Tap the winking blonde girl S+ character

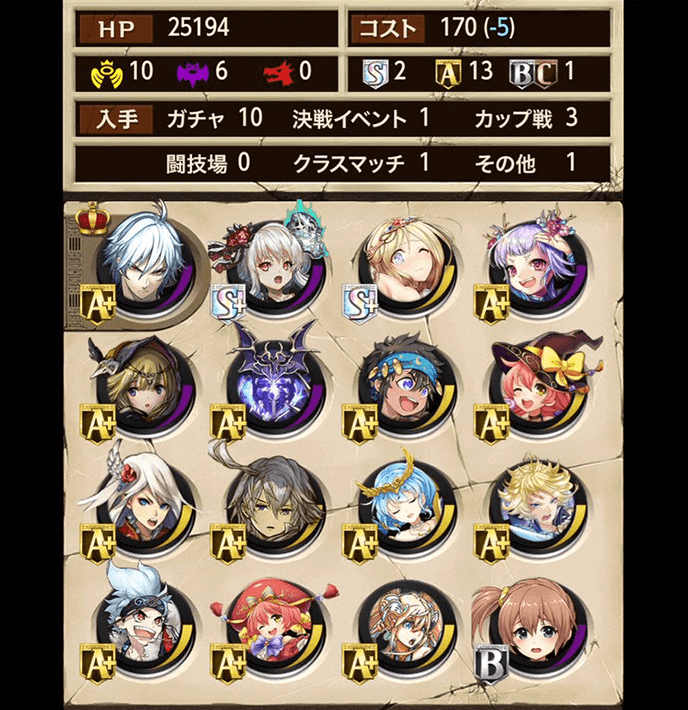[x=402, y=264]
